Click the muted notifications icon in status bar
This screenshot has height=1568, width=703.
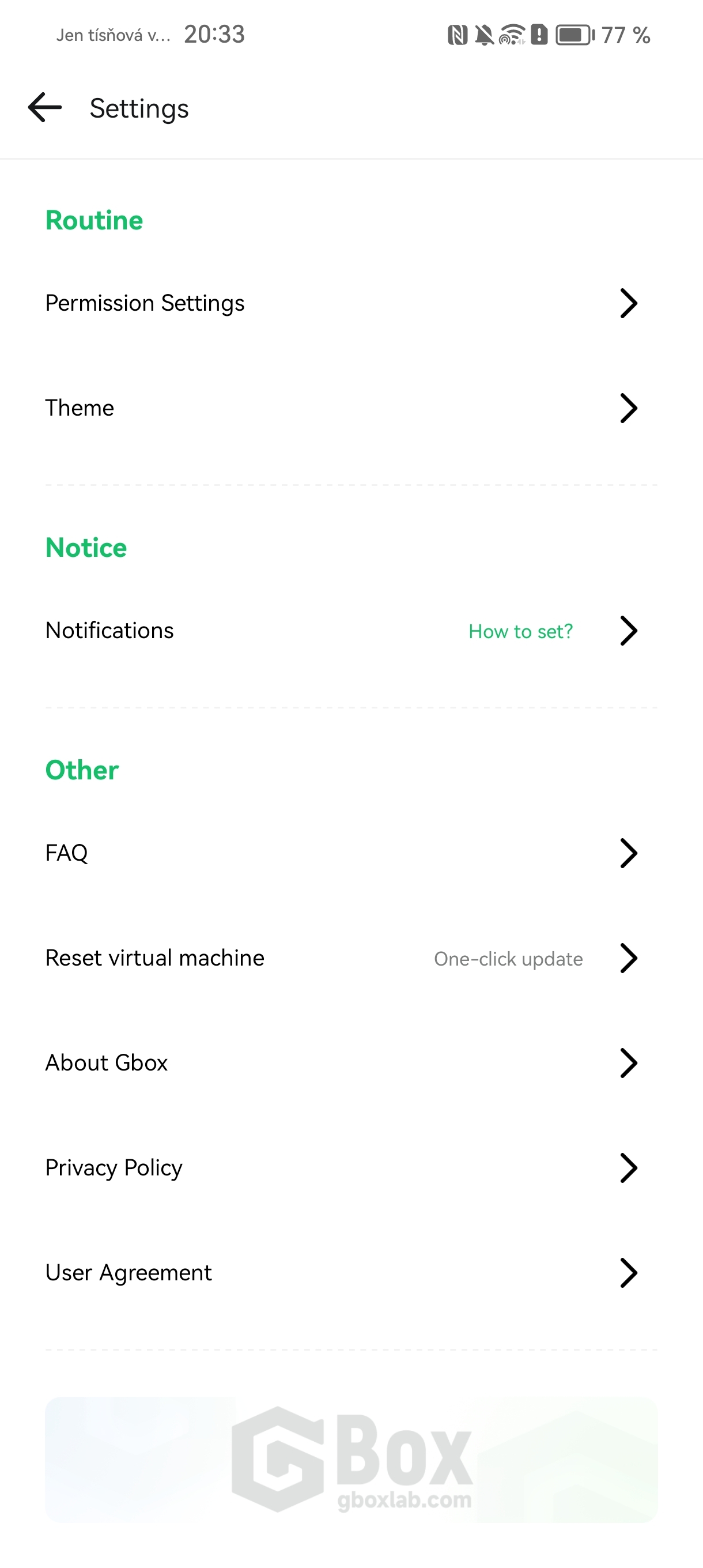(484, 35)
